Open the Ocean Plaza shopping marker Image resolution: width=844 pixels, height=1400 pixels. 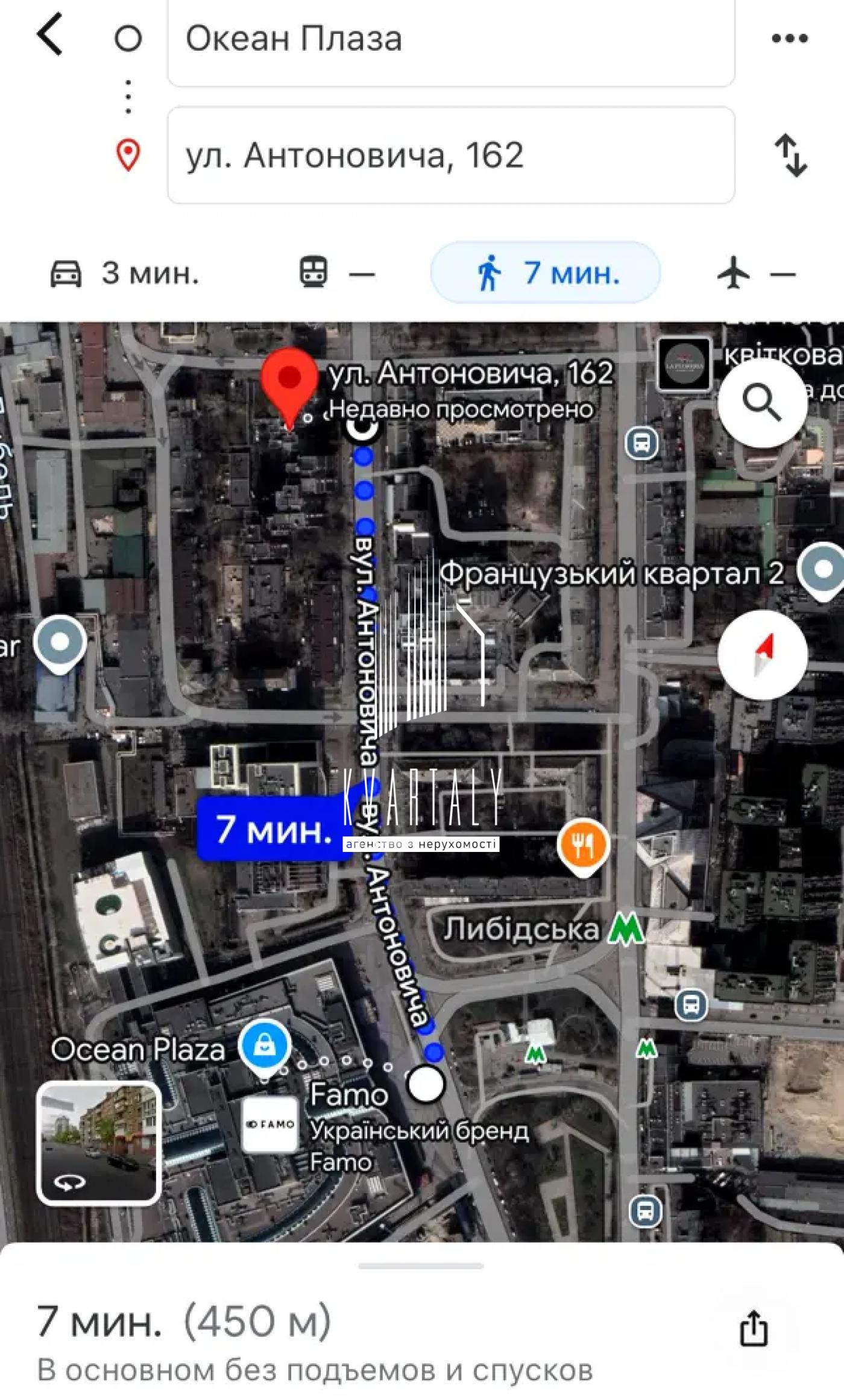coord(264,1048)
